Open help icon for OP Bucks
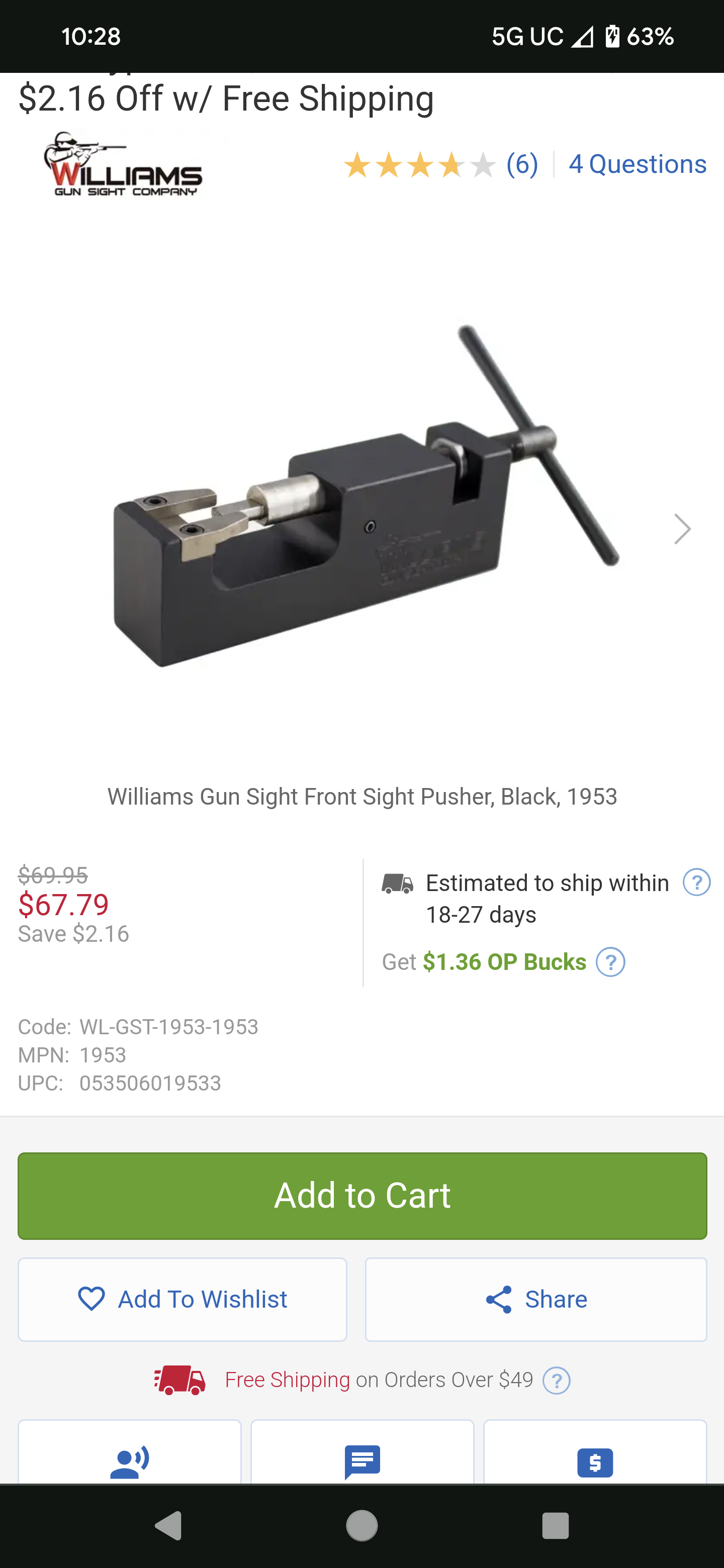The width and height of the screenshot is (724, 1568). pos(610,962)
